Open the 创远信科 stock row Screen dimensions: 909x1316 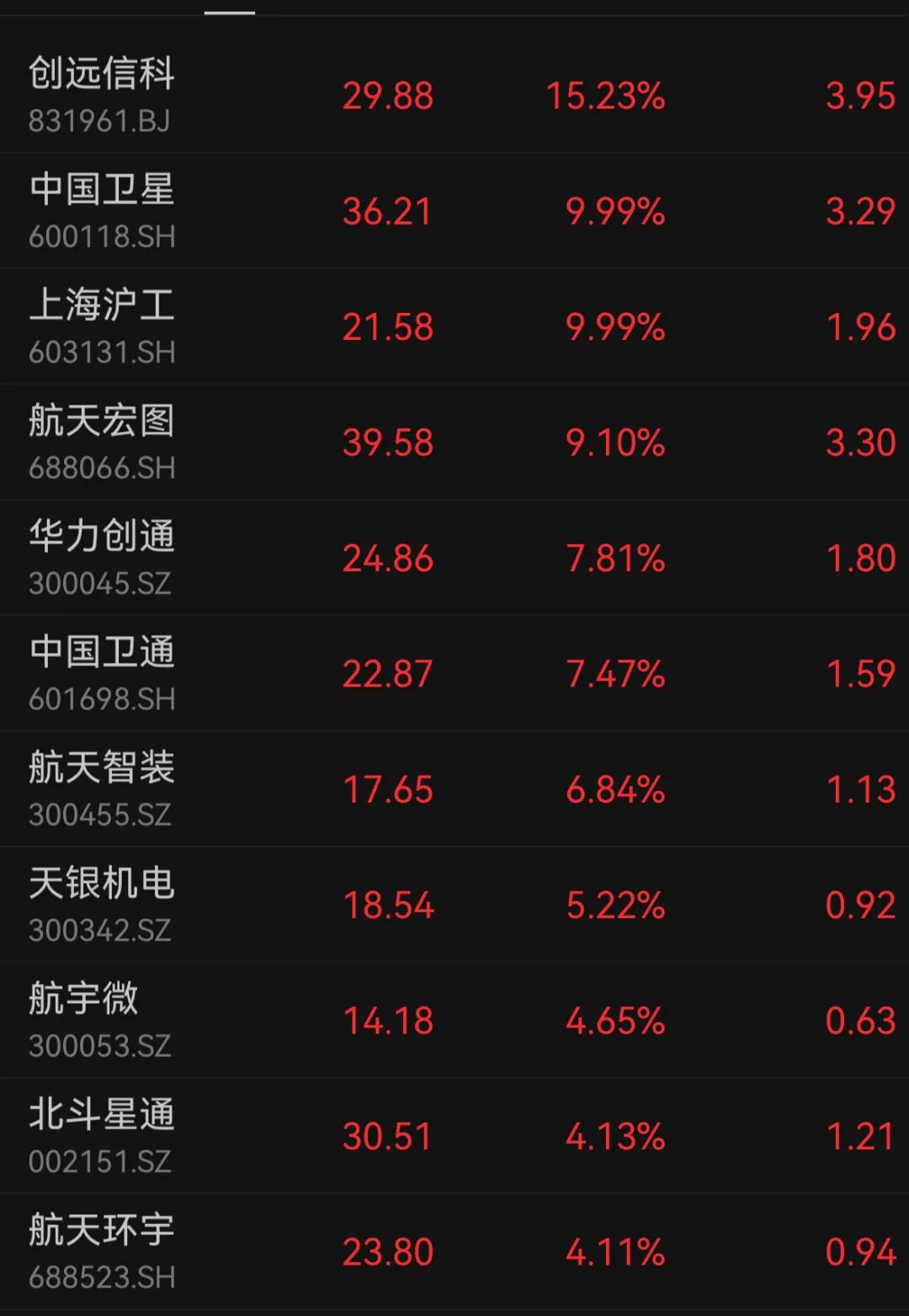point(102,94)
